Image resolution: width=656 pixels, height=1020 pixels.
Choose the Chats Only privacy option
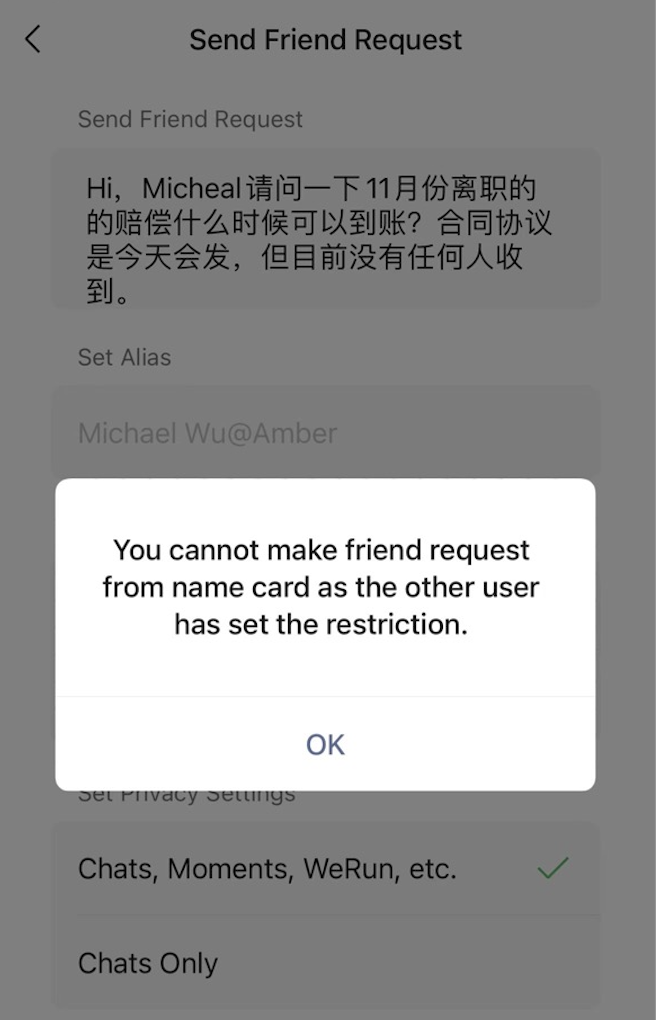[x=325, y=963]
